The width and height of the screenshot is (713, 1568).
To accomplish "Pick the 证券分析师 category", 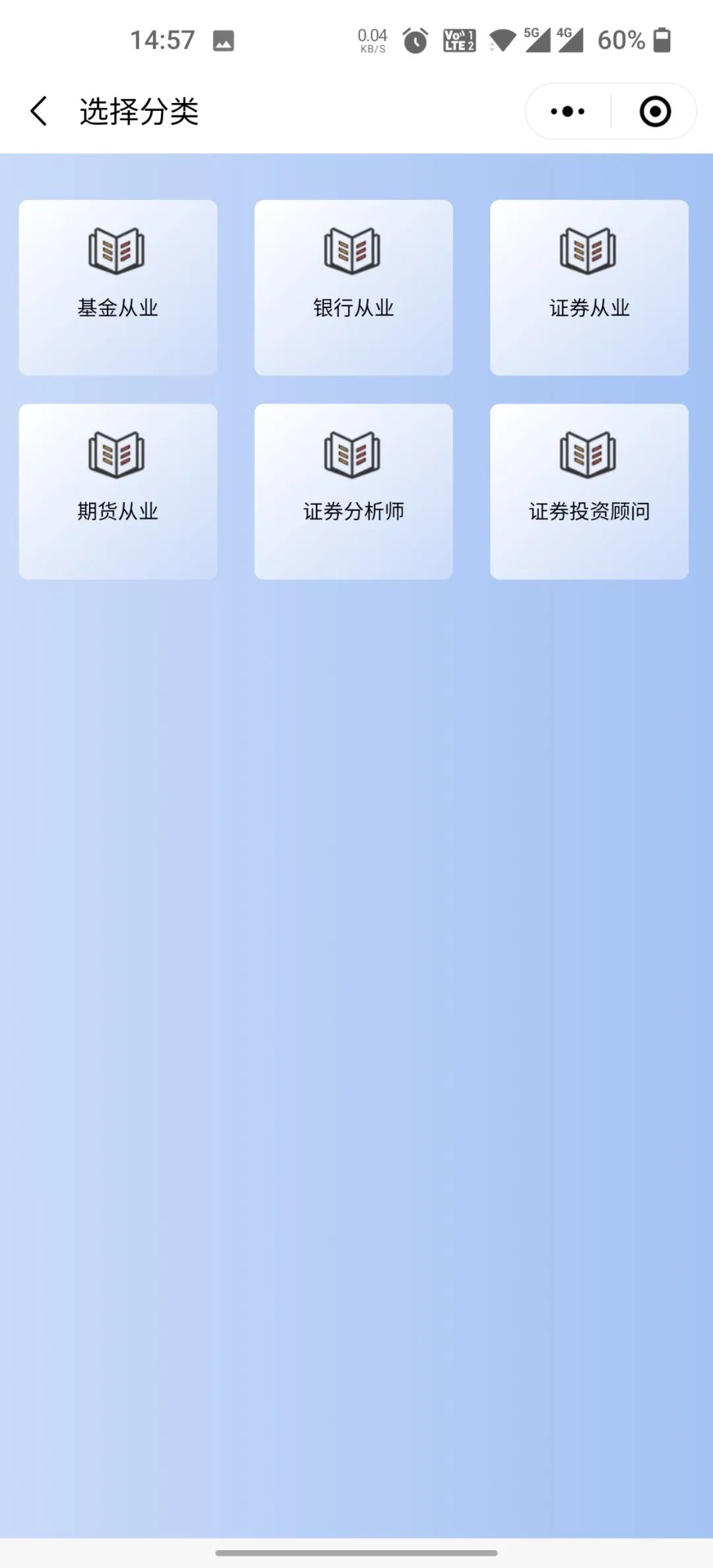I will point(353,491).
